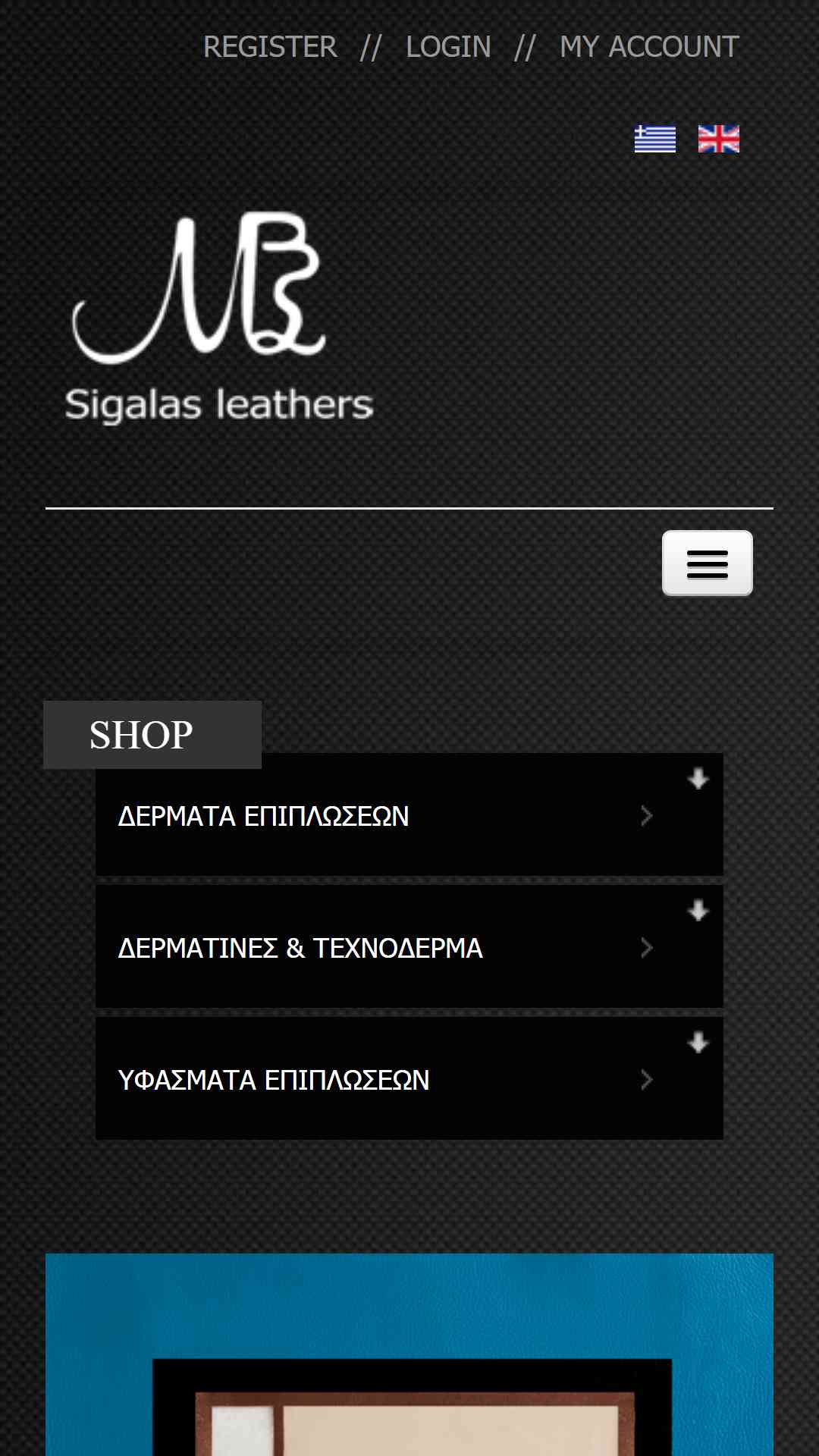Switch language to Greek flag
The width and height of the screenshot is (819, 1456).
tap(655, 139)
